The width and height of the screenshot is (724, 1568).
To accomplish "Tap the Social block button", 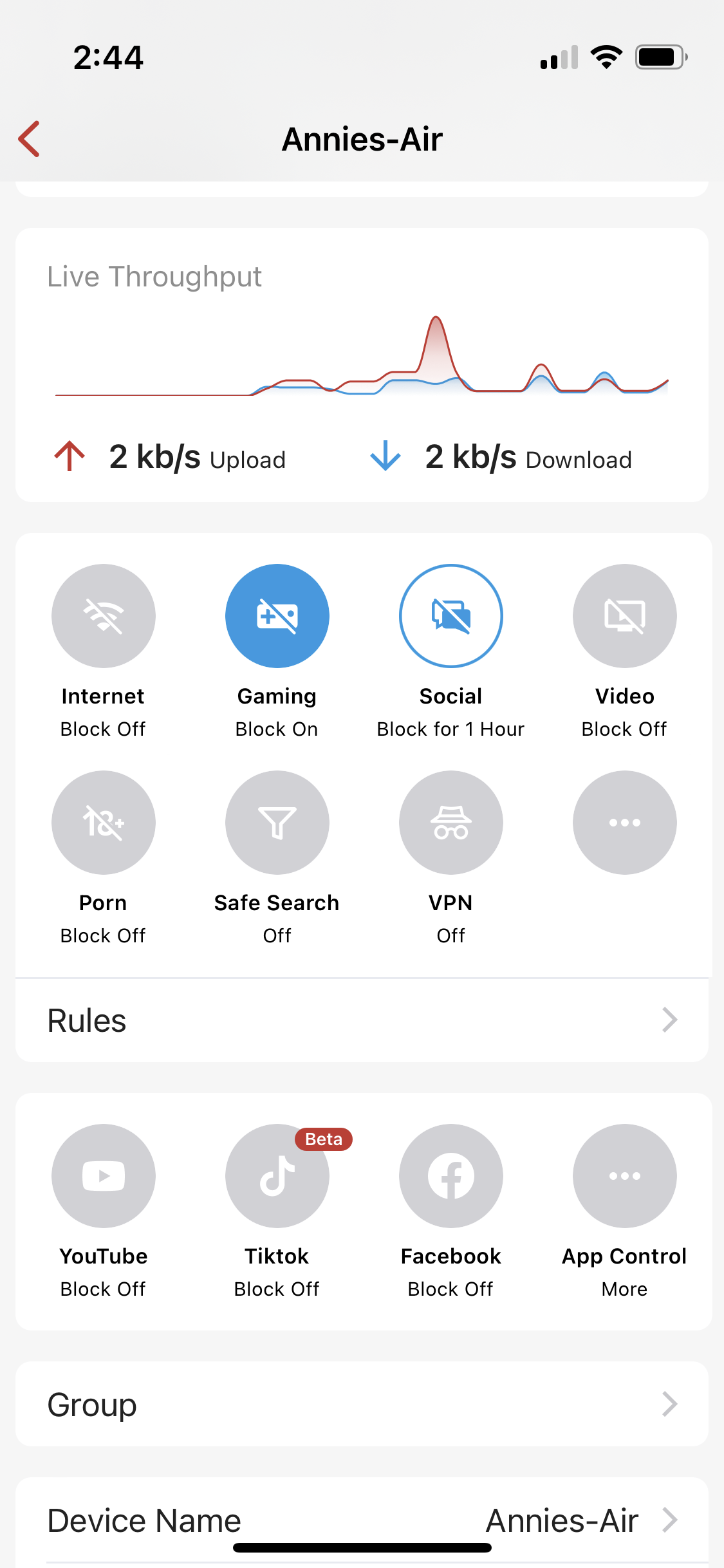I will (451, 616).
